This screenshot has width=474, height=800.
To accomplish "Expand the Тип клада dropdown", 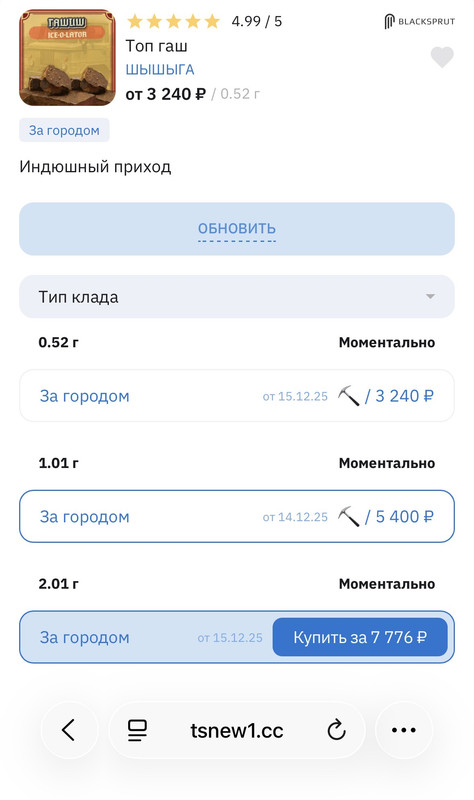I will tap(237, 296).
